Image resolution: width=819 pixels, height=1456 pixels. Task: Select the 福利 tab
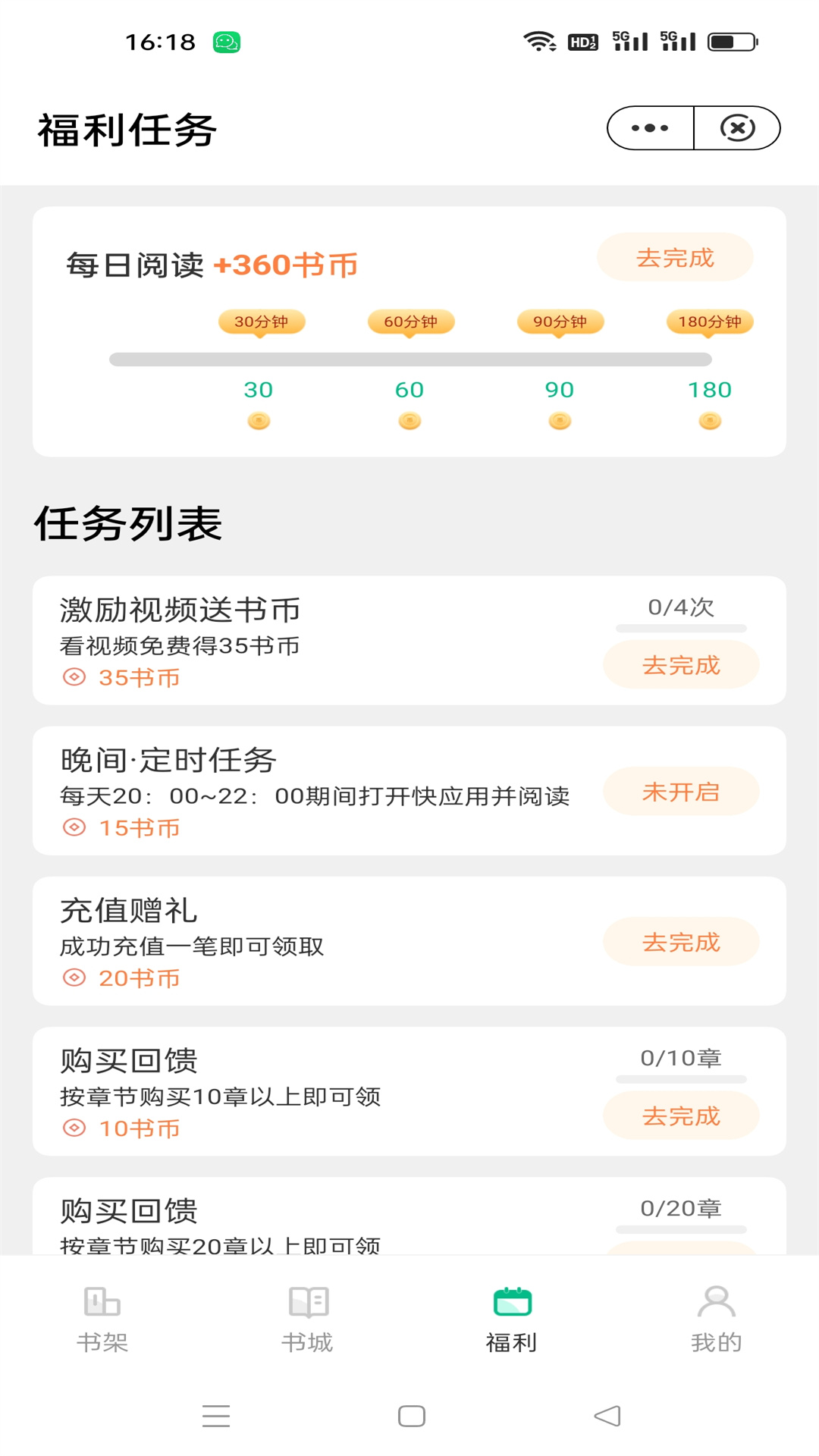pyautogui.click(x=512, y=1319)
